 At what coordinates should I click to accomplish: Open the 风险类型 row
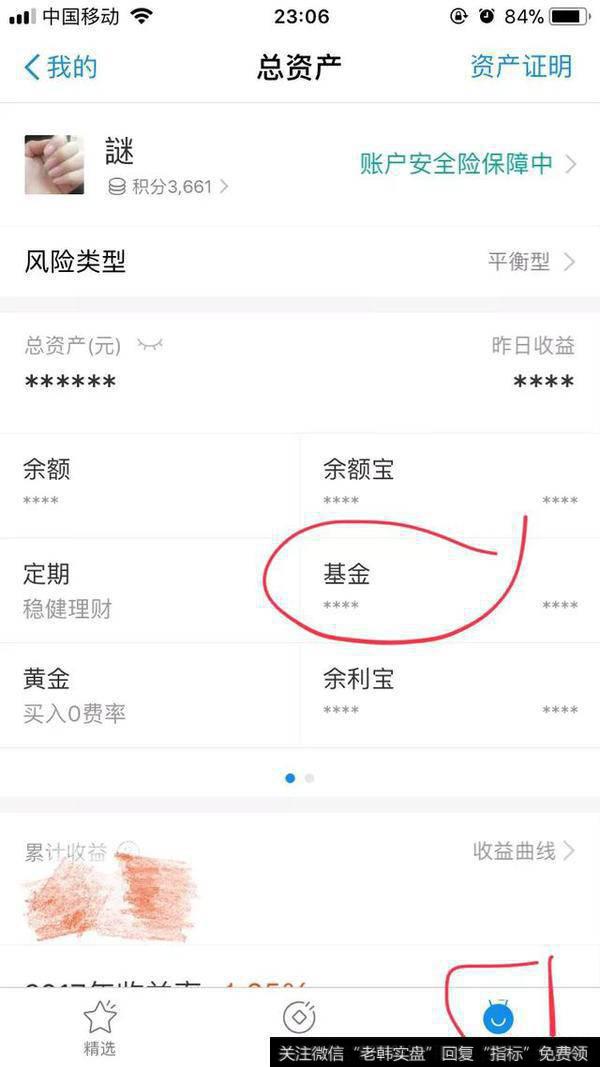tap(300, 262)
